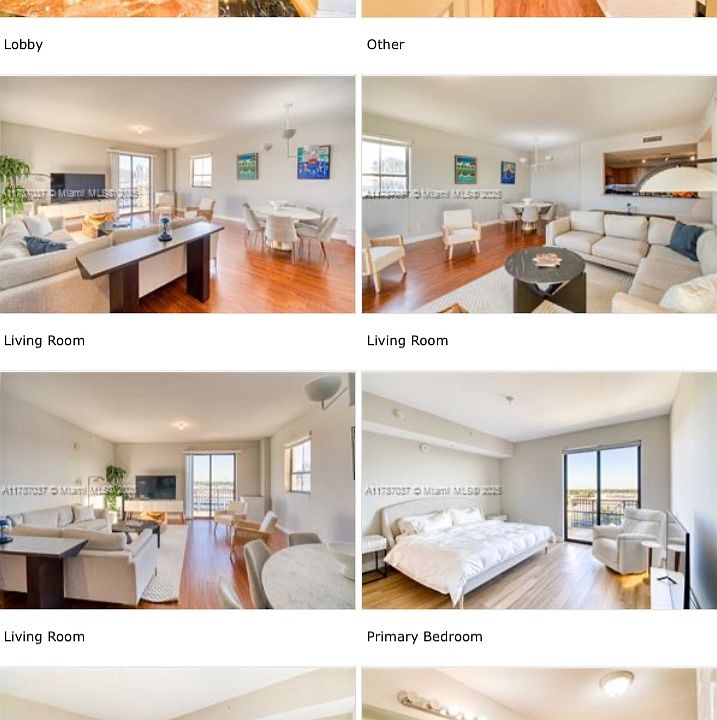The width and height of the screenshot is (717, 720).
Task: Open Living Room photo with round black coffee table
Action: click(539, 195)
